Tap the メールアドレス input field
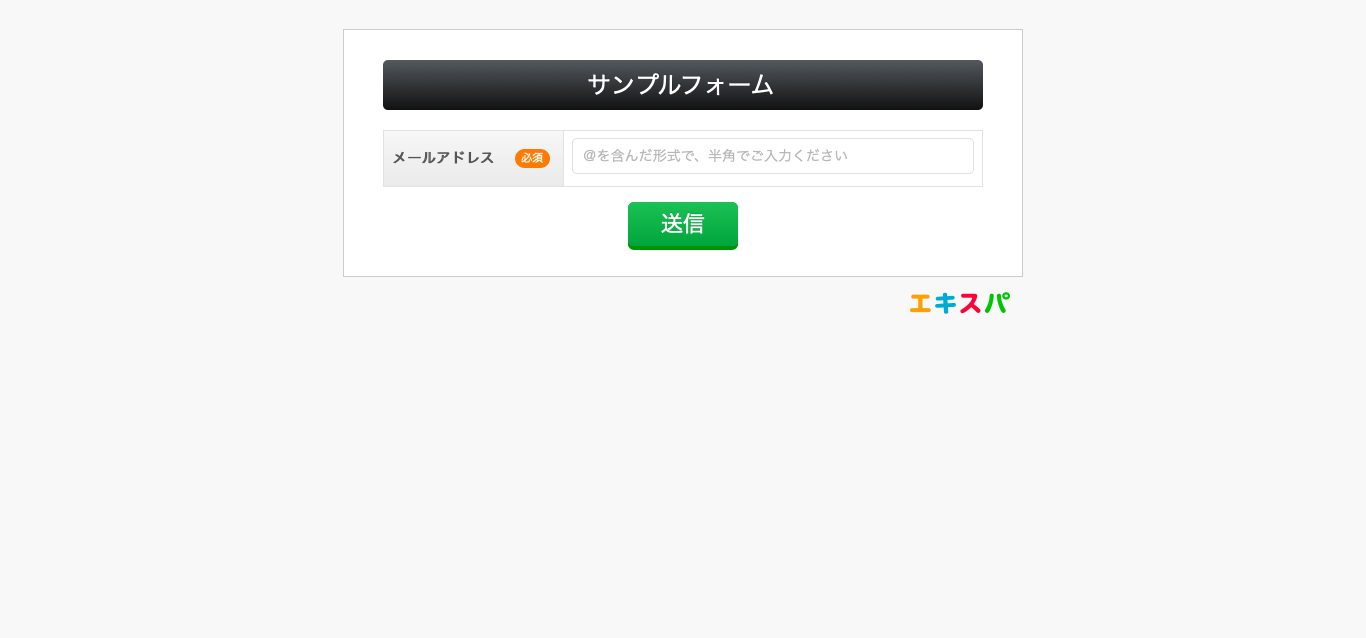Viewport: 1366px width, 638px height. pyautogui.click(x=772, y=156)
